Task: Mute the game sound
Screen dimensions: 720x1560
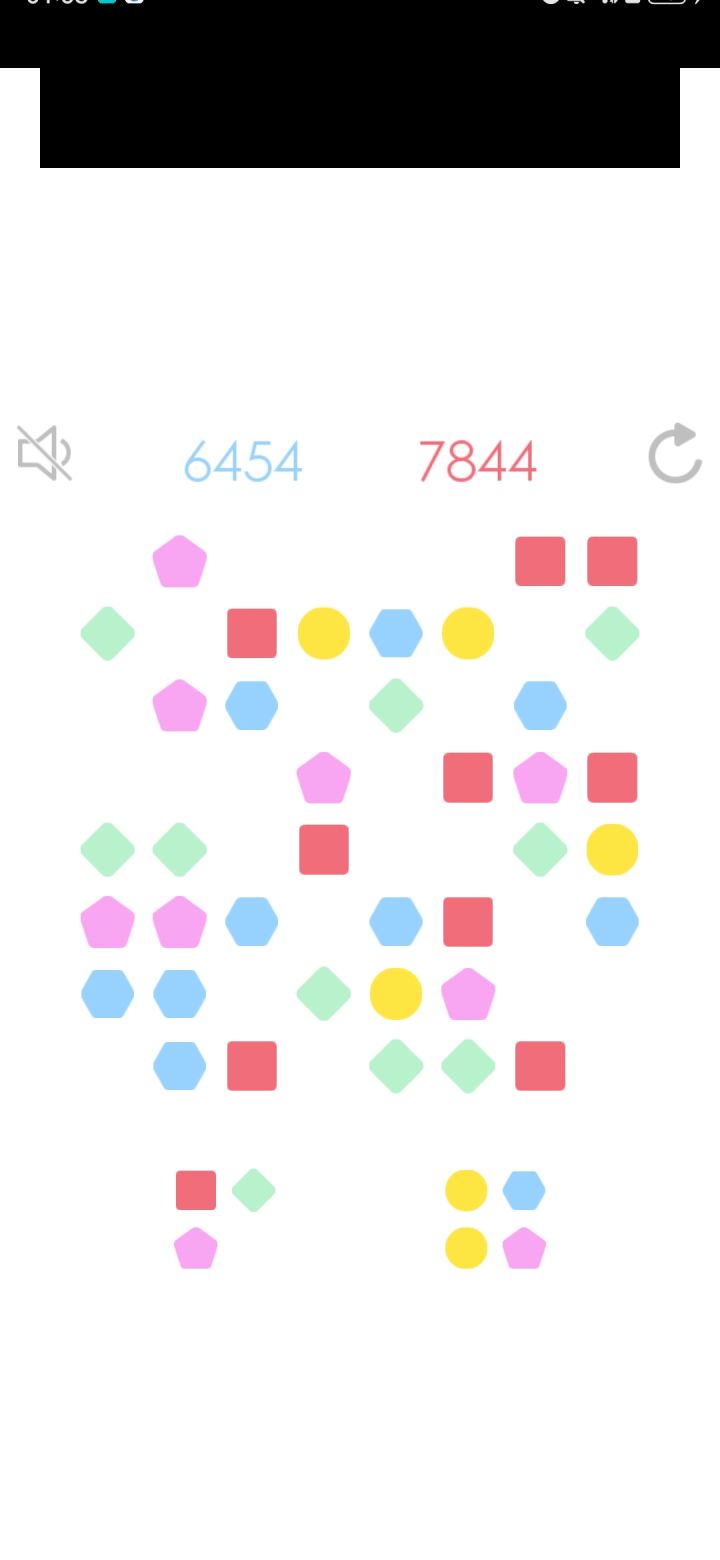Action: 44,452
